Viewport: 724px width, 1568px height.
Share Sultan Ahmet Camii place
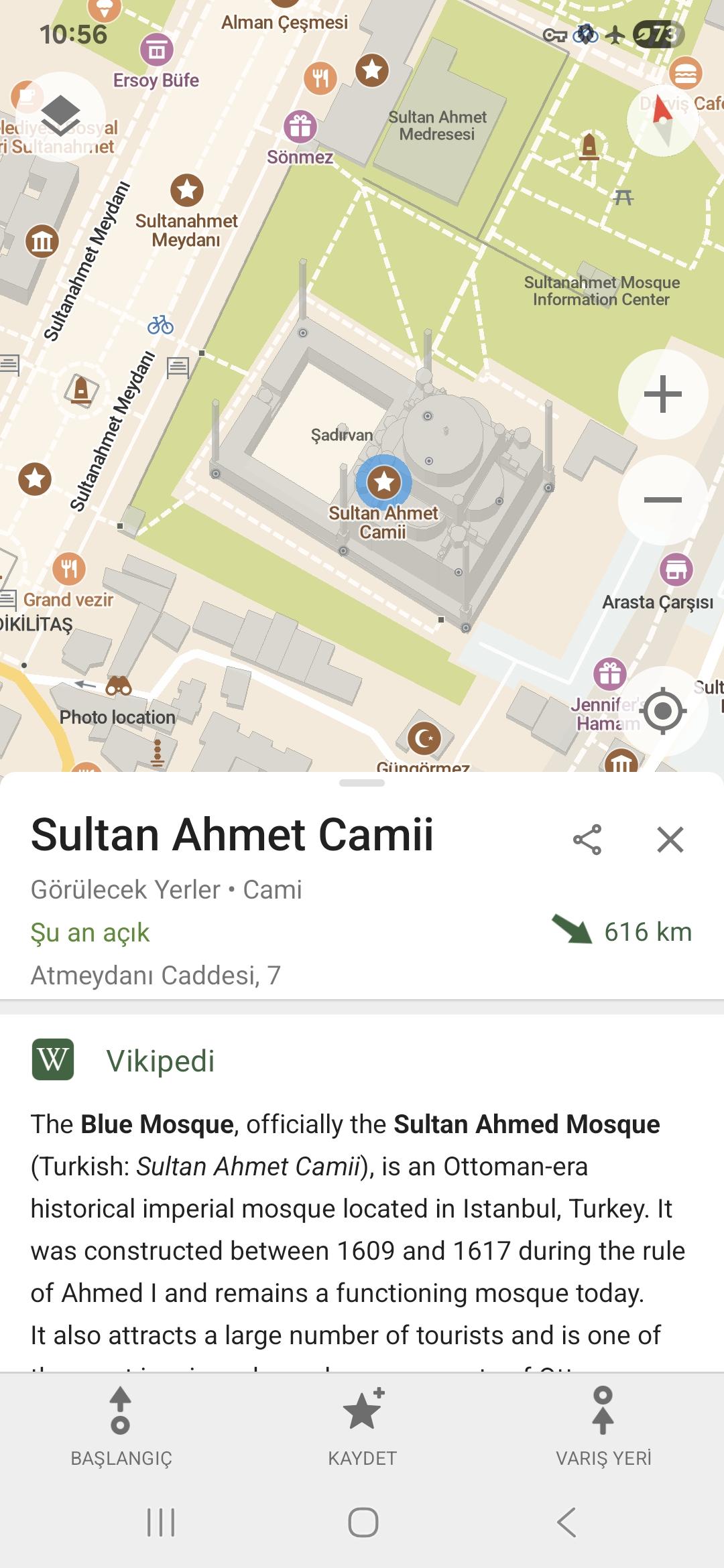[587, 840]
